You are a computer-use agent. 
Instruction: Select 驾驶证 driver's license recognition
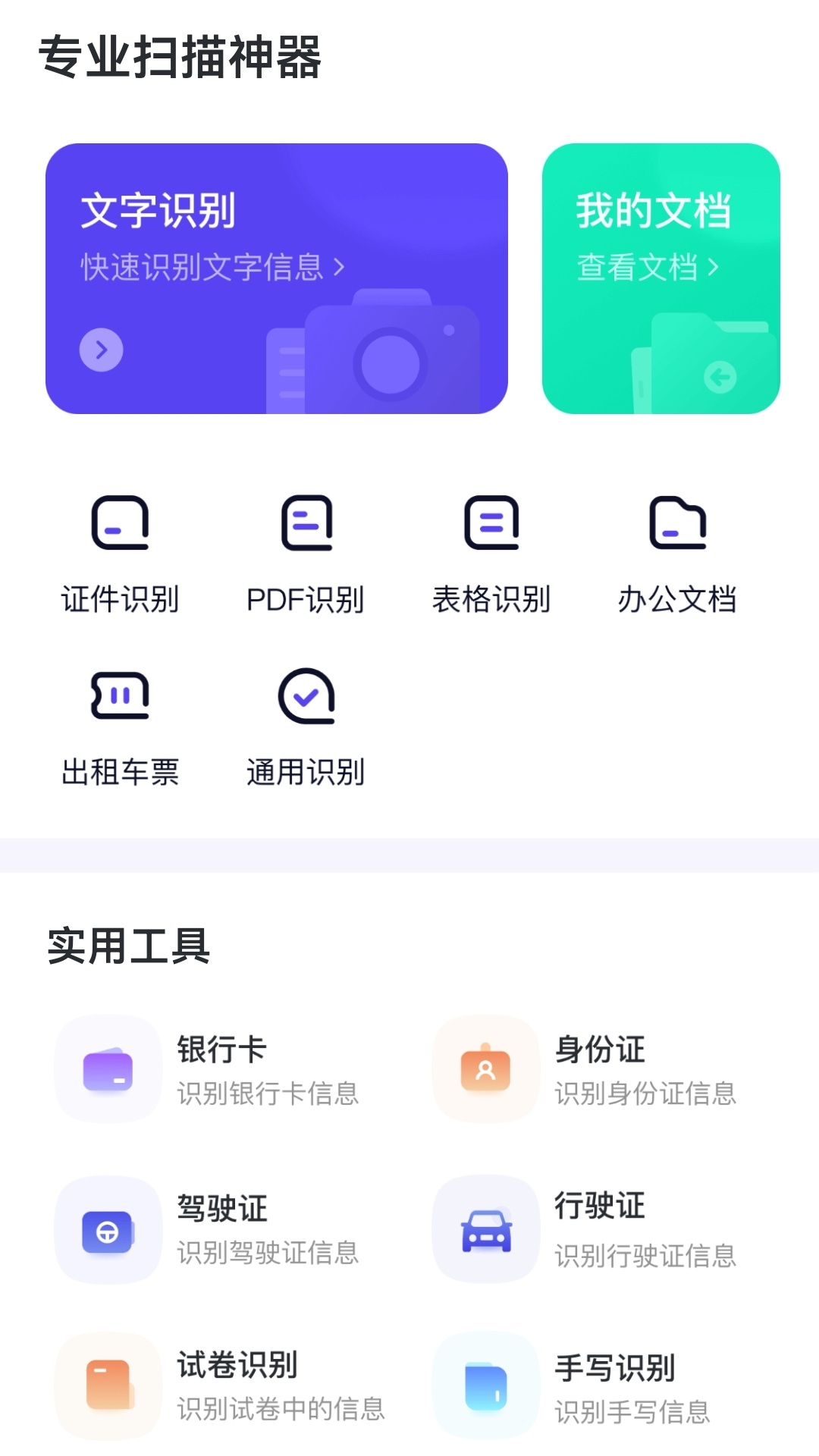220,1228
